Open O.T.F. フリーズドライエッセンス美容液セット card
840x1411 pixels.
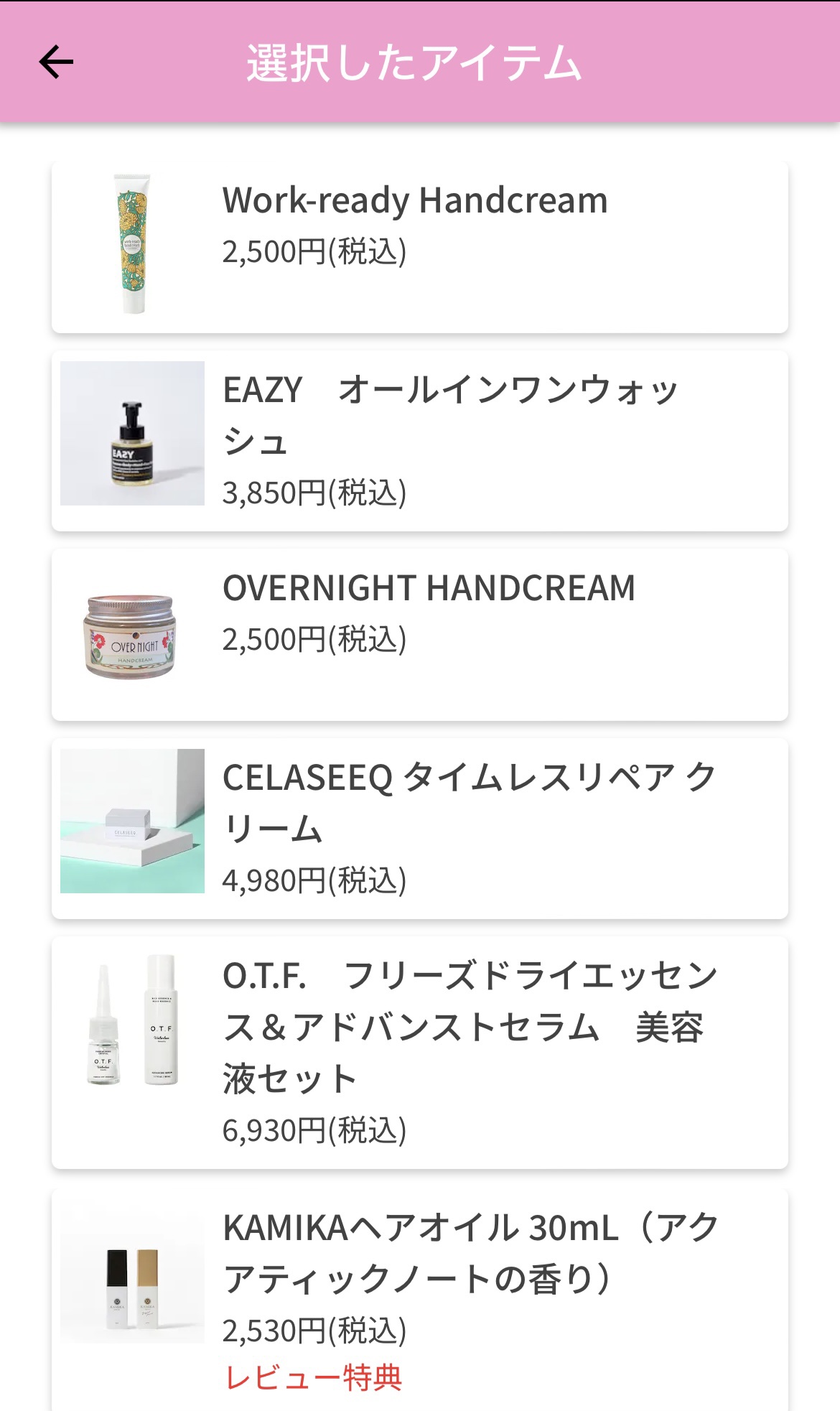coord(419,1052)
